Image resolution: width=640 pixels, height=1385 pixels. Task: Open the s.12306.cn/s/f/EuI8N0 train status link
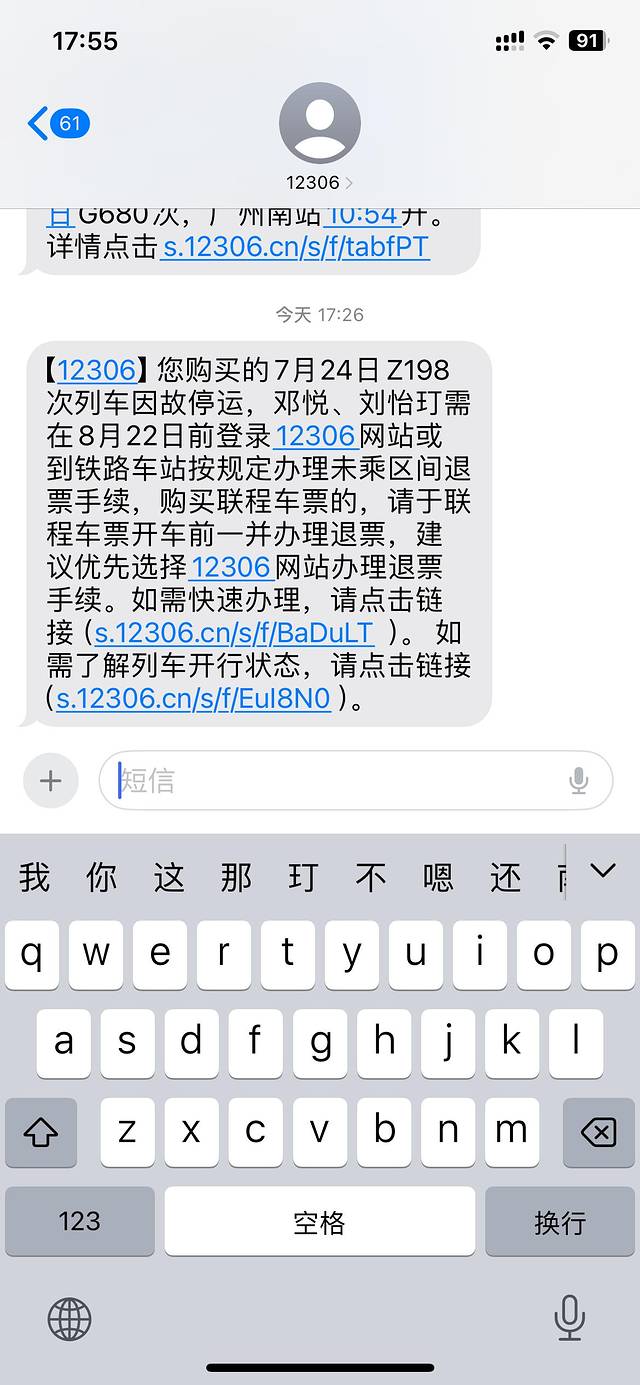click(x=193, y=698)
